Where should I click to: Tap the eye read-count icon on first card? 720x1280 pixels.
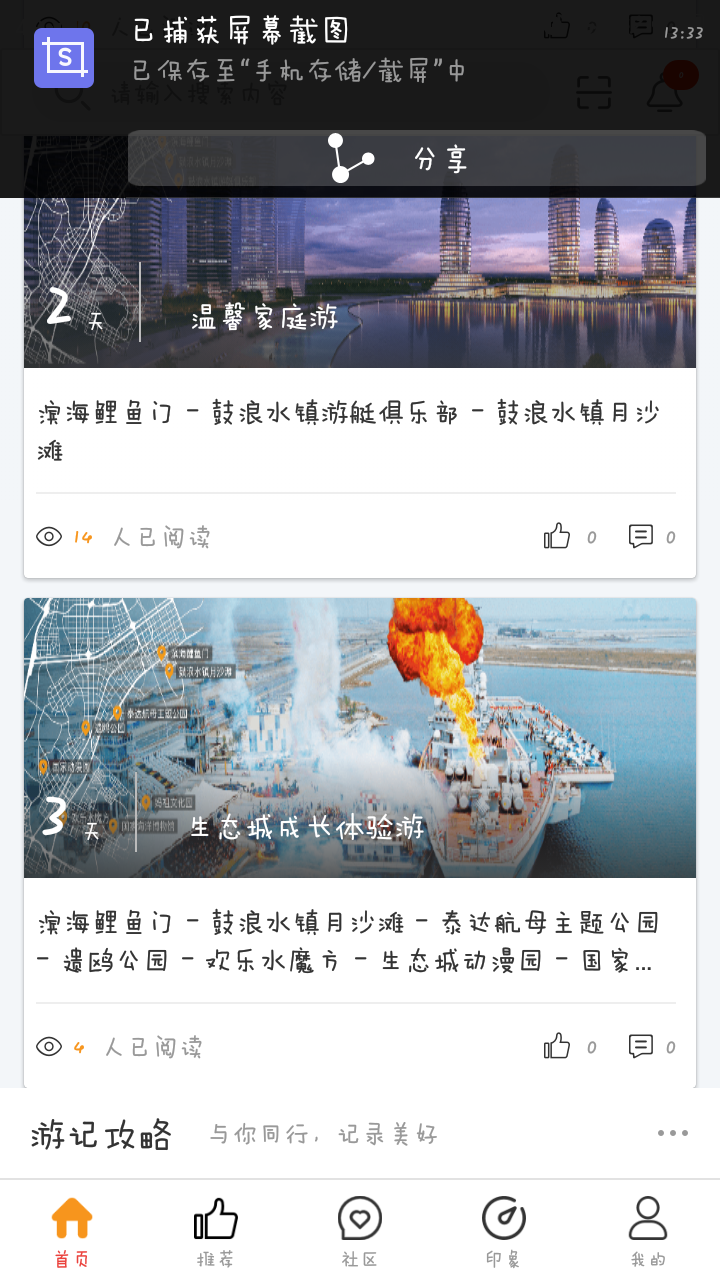click(x=49, y=537)
